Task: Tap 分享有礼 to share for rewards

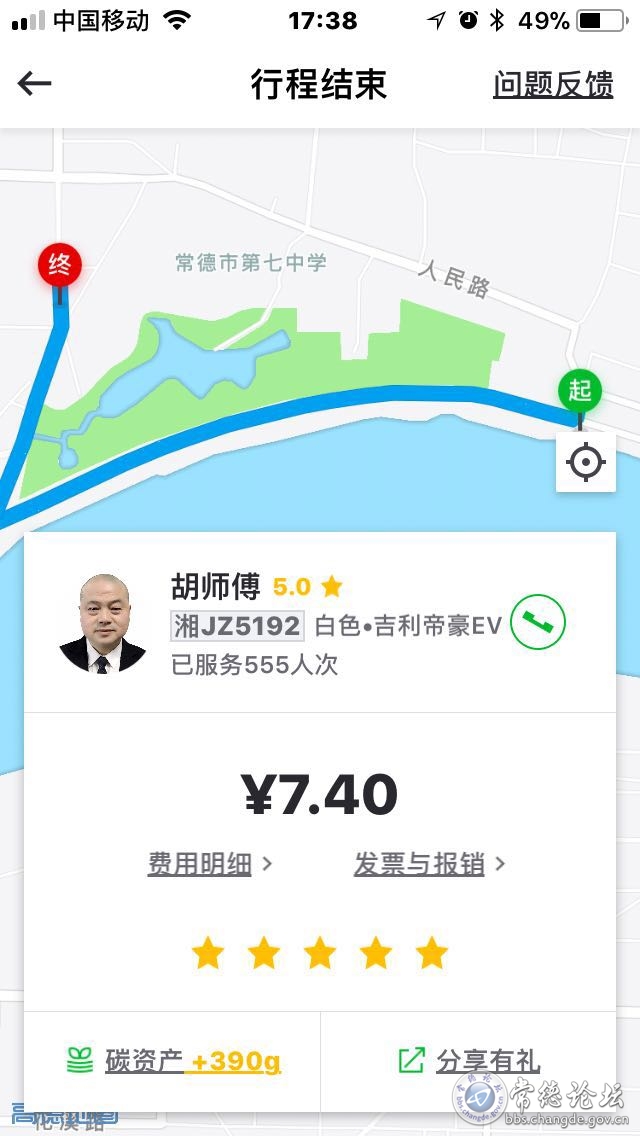Action: [470, 1061]
